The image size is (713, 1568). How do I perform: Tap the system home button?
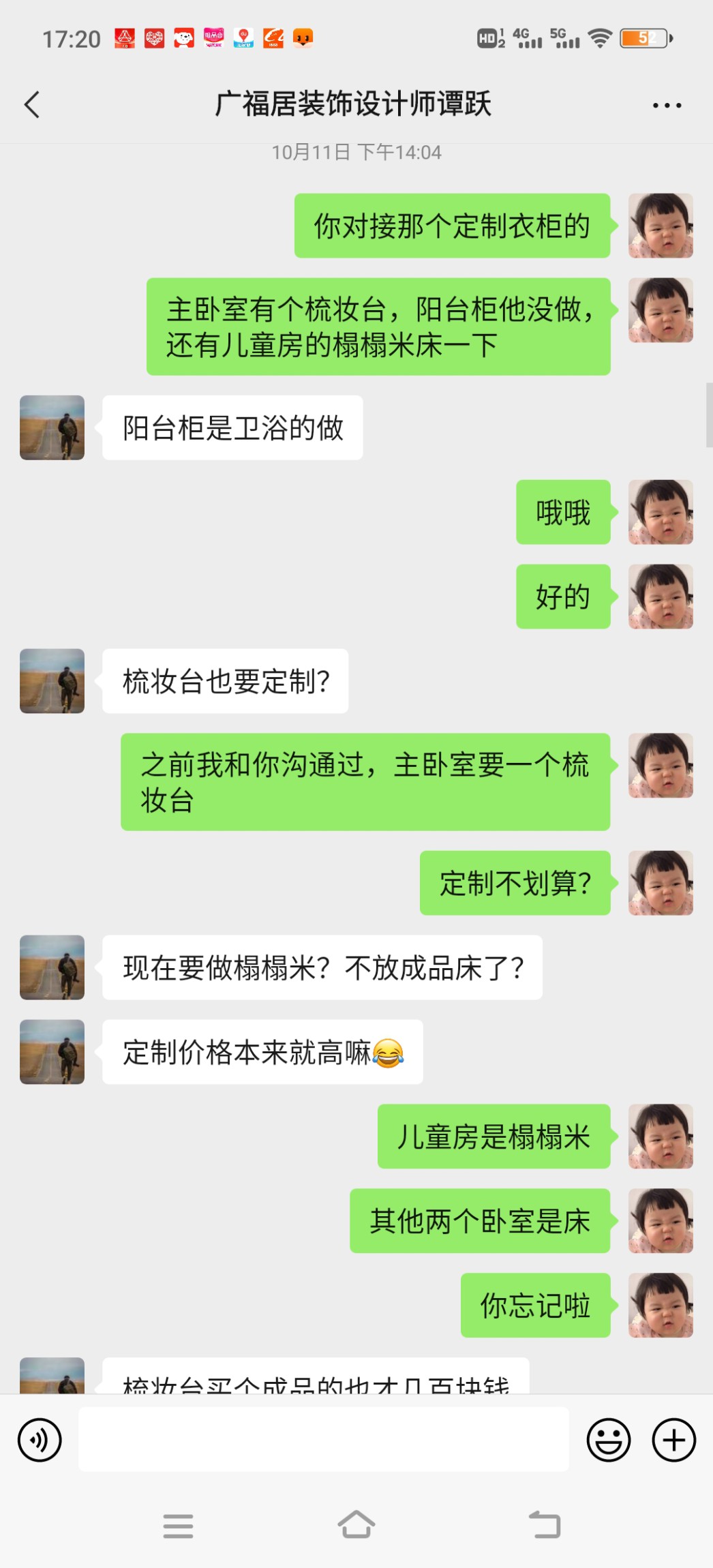356,1525
